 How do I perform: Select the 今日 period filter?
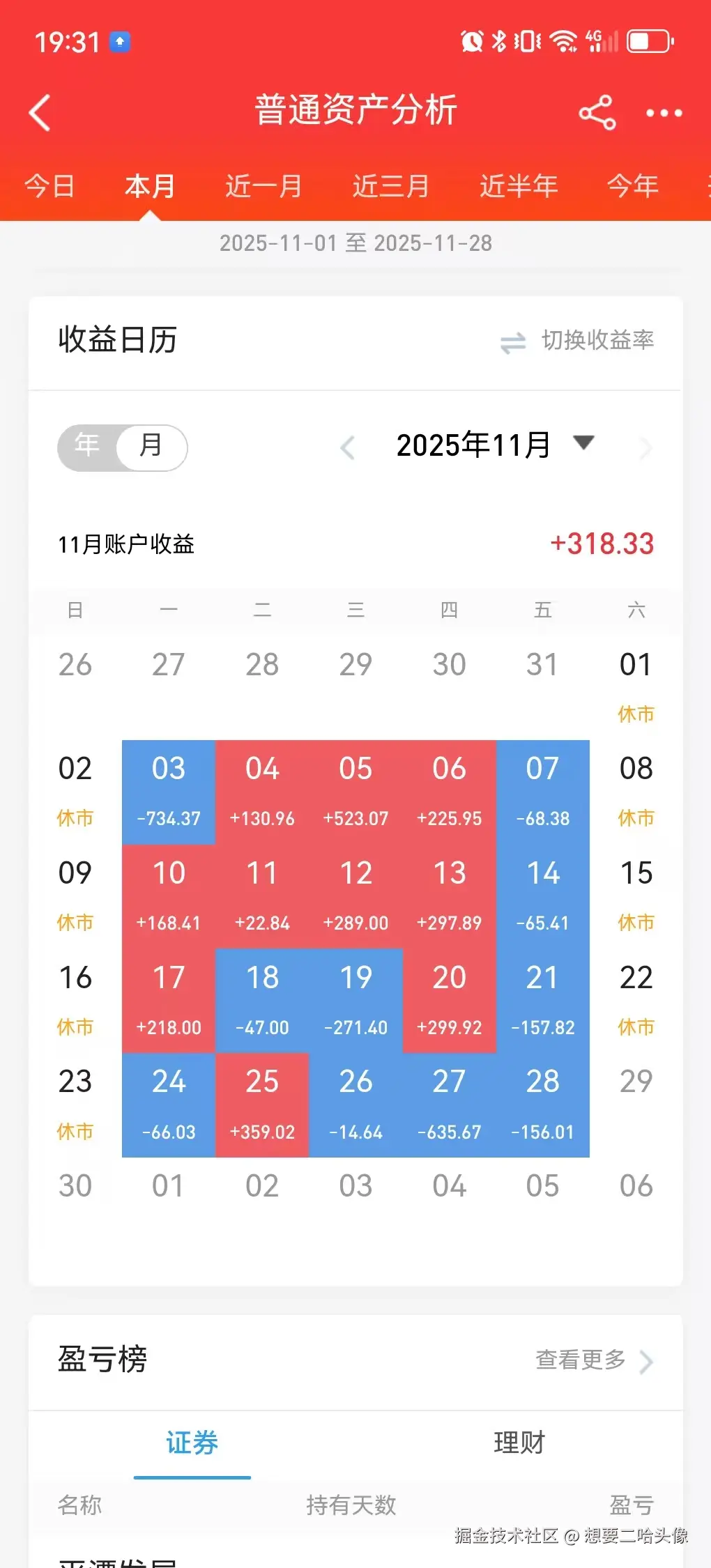pos(49,186)
